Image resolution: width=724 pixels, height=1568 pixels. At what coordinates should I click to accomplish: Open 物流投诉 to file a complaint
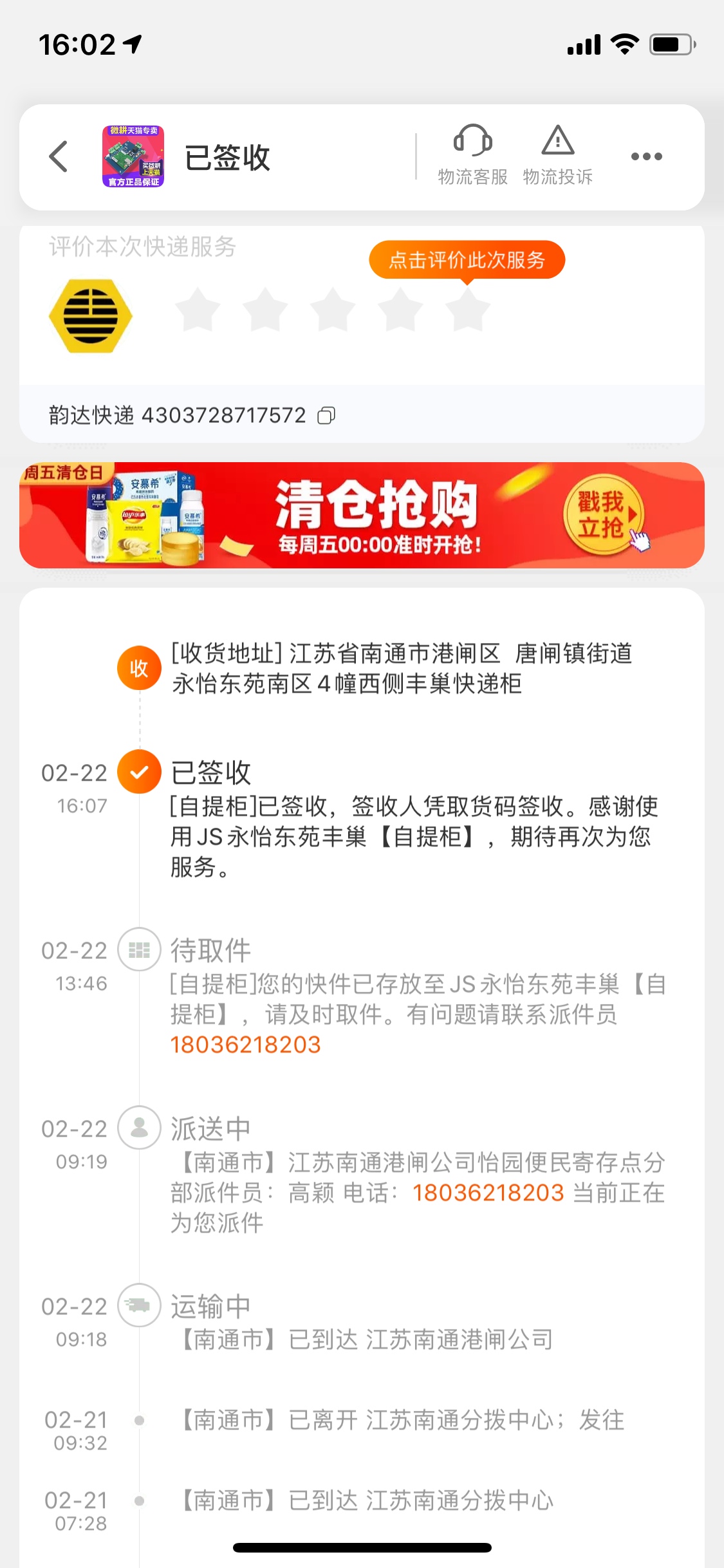[557, 156]
